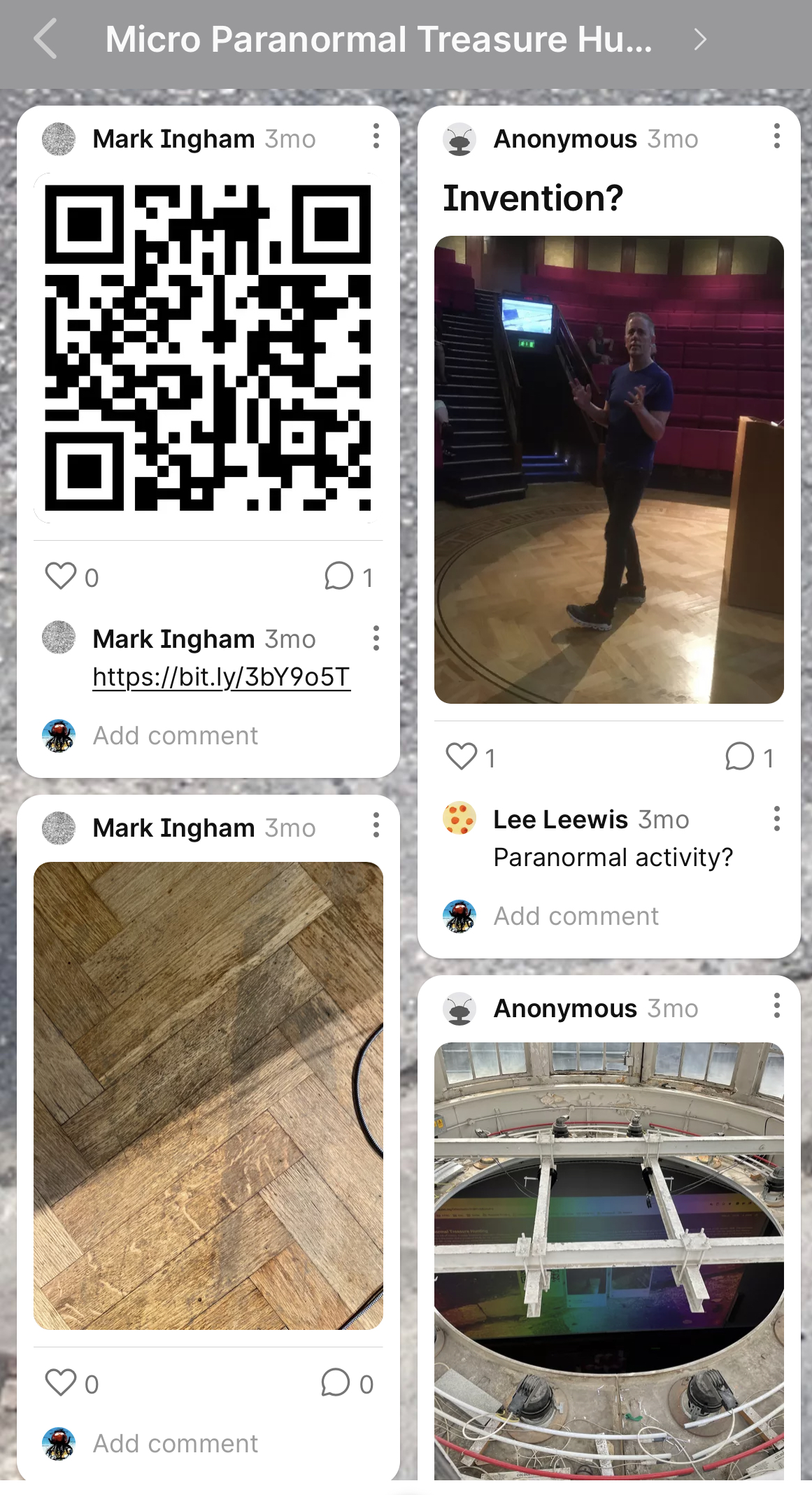The height and width of the screenshot is (1495, 812).
Task: Go back using the header arrow
Action: click(x=45, y=39)
